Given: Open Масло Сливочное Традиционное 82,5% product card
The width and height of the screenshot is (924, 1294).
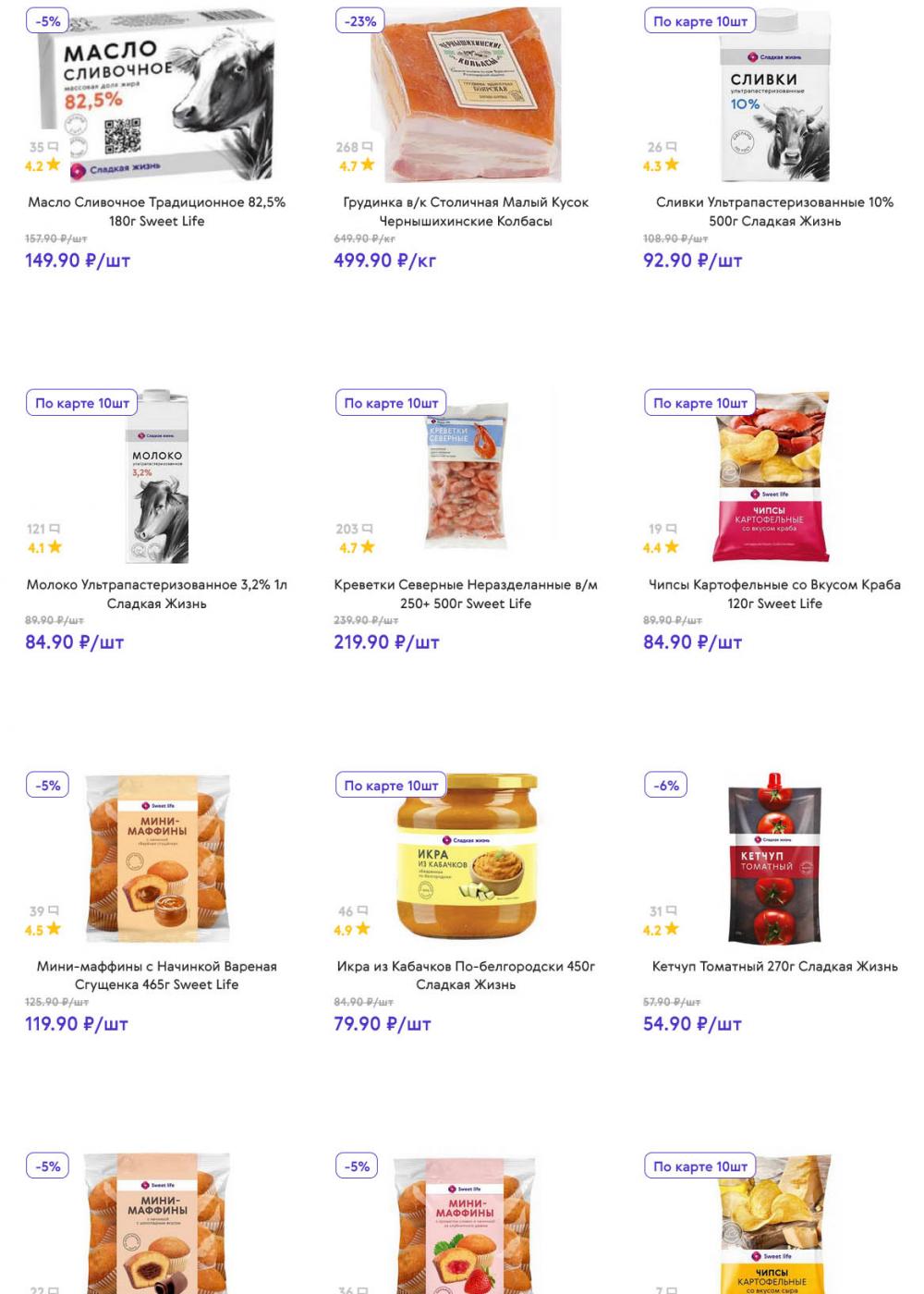Looking at the screenshot, I should tap(156, 211).
